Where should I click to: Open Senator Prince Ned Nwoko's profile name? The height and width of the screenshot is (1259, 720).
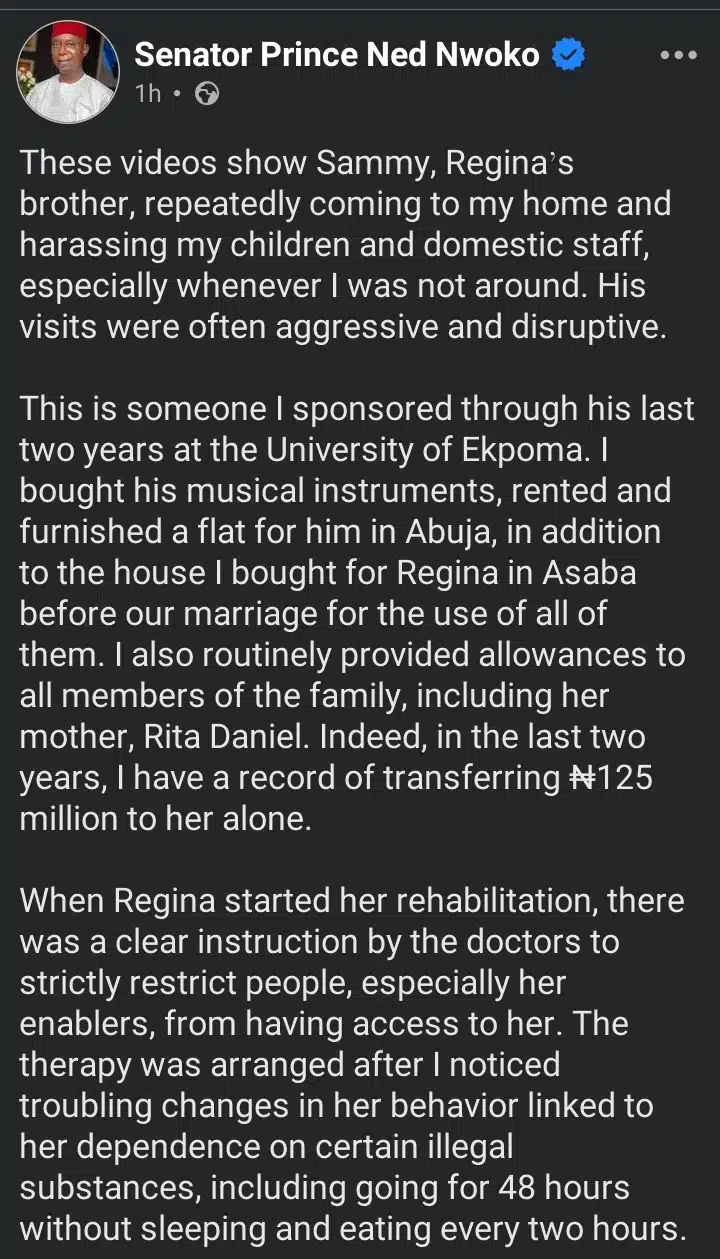(x=337, y=56)
